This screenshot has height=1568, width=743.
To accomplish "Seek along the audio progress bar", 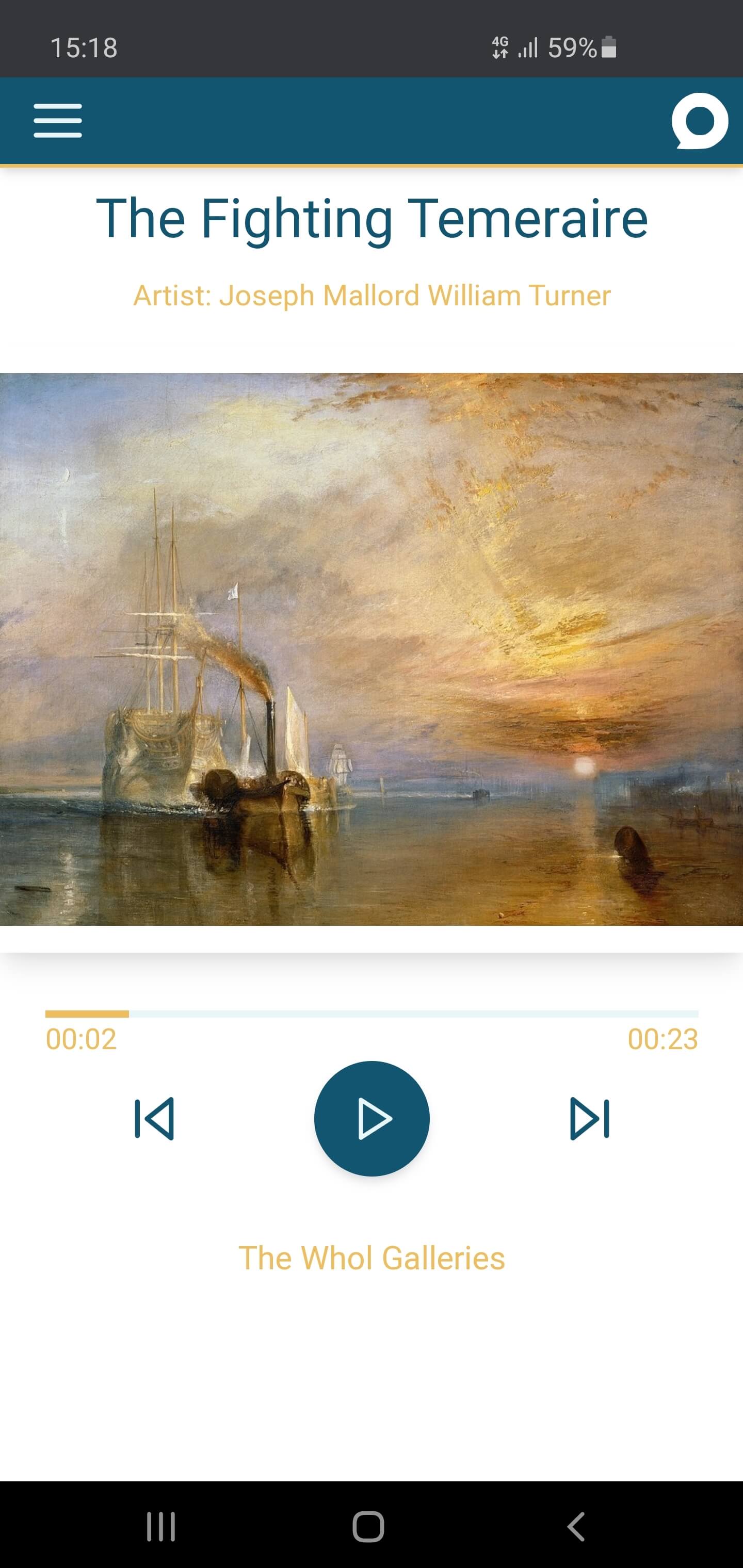I will [372, 1014].
